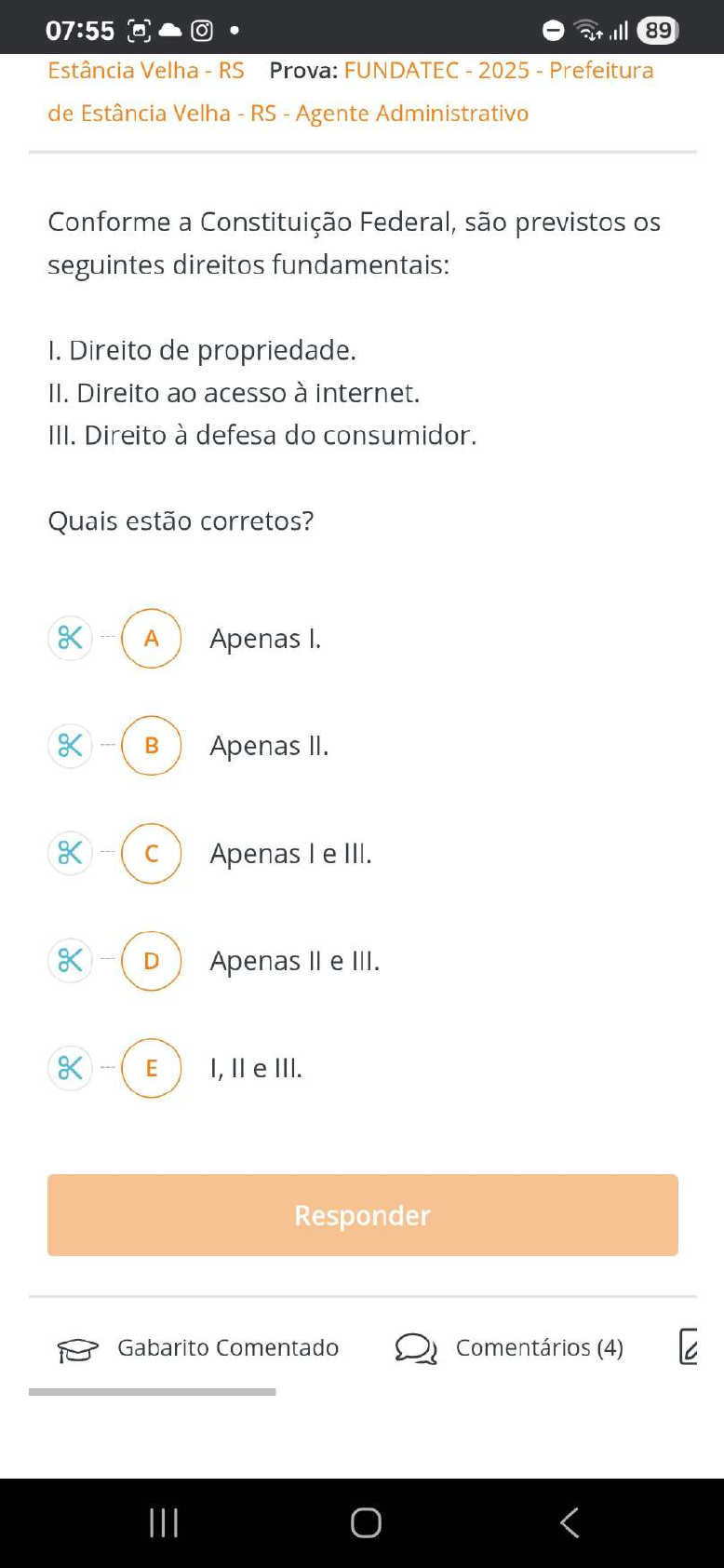Discard option E via scissors icon
The height and width of the screenshot is (1568, 724).
[71, 1068]
